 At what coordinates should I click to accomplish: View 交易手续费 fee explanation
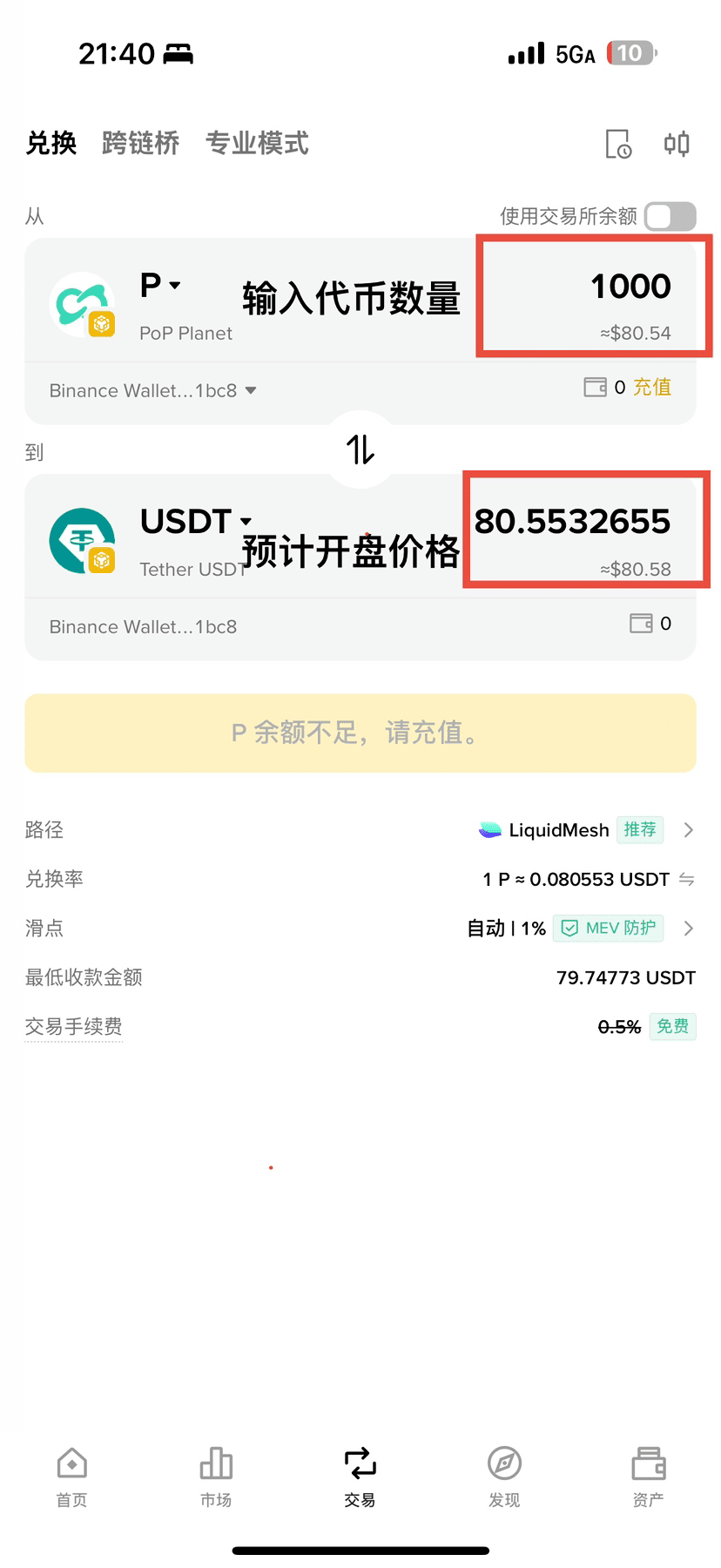[74, 1027]
